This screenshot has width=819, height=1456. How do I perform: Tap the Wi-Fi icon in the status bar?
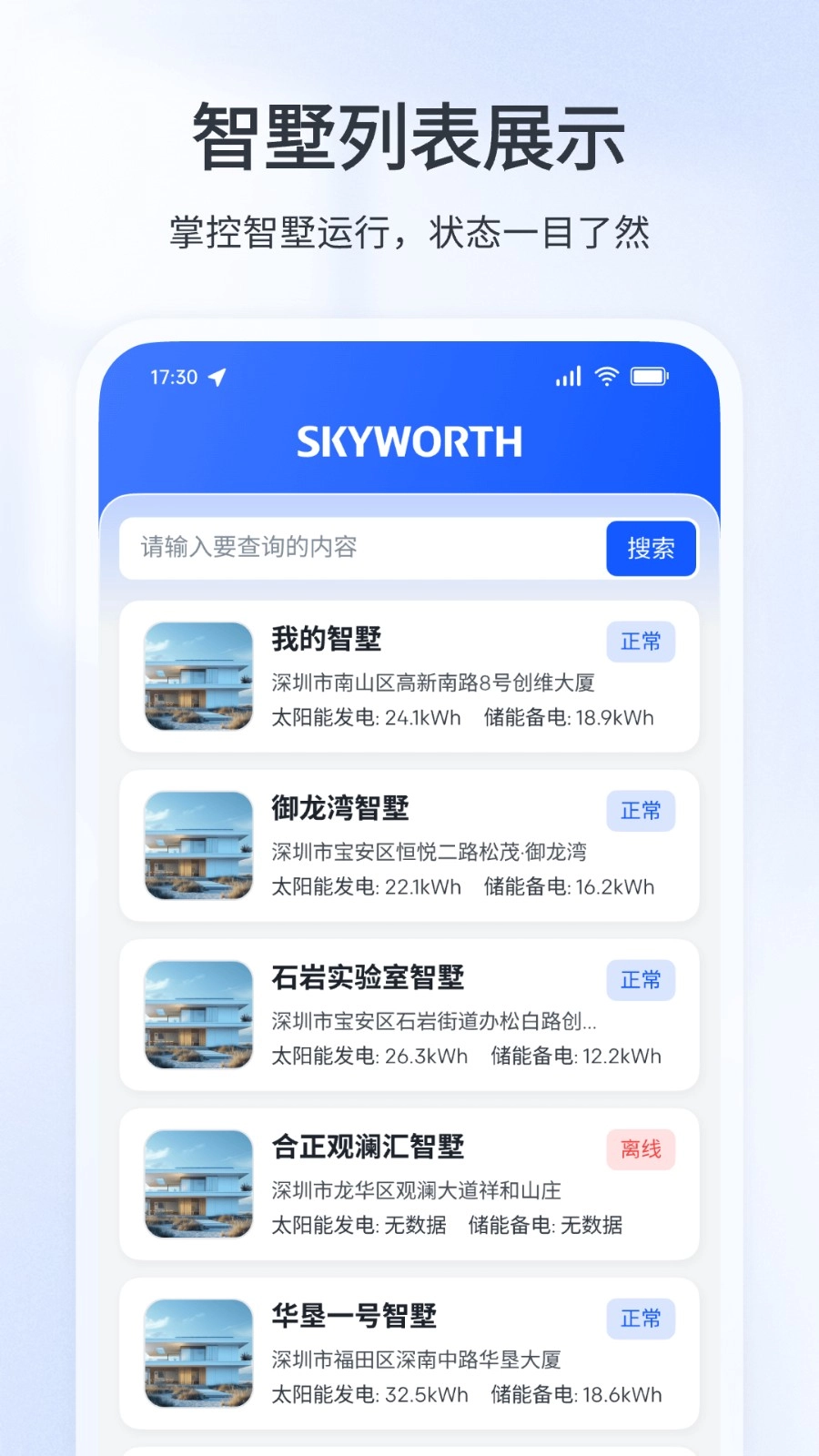click(x=606, y=376)
